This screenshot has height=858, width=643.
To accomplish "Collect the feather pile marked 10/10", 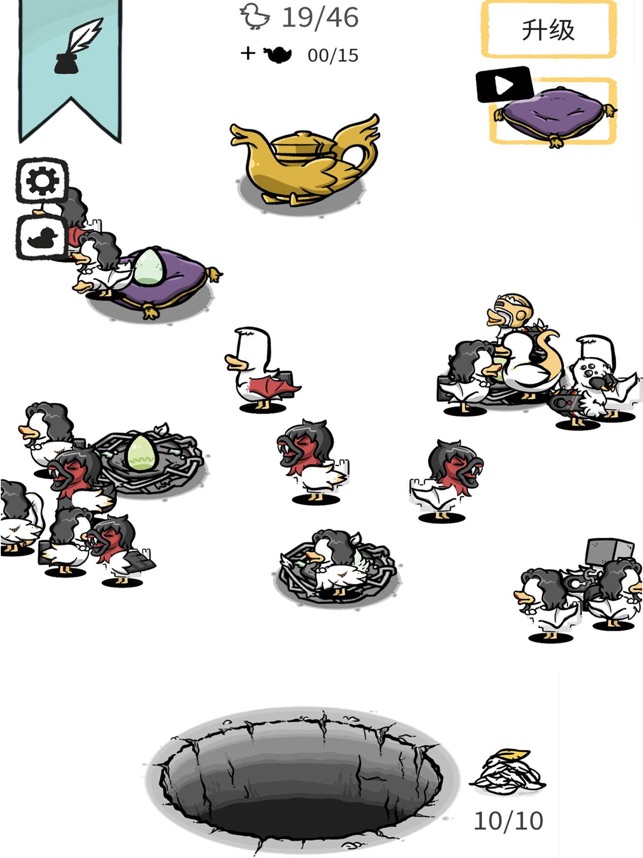I will click(505, 772).
